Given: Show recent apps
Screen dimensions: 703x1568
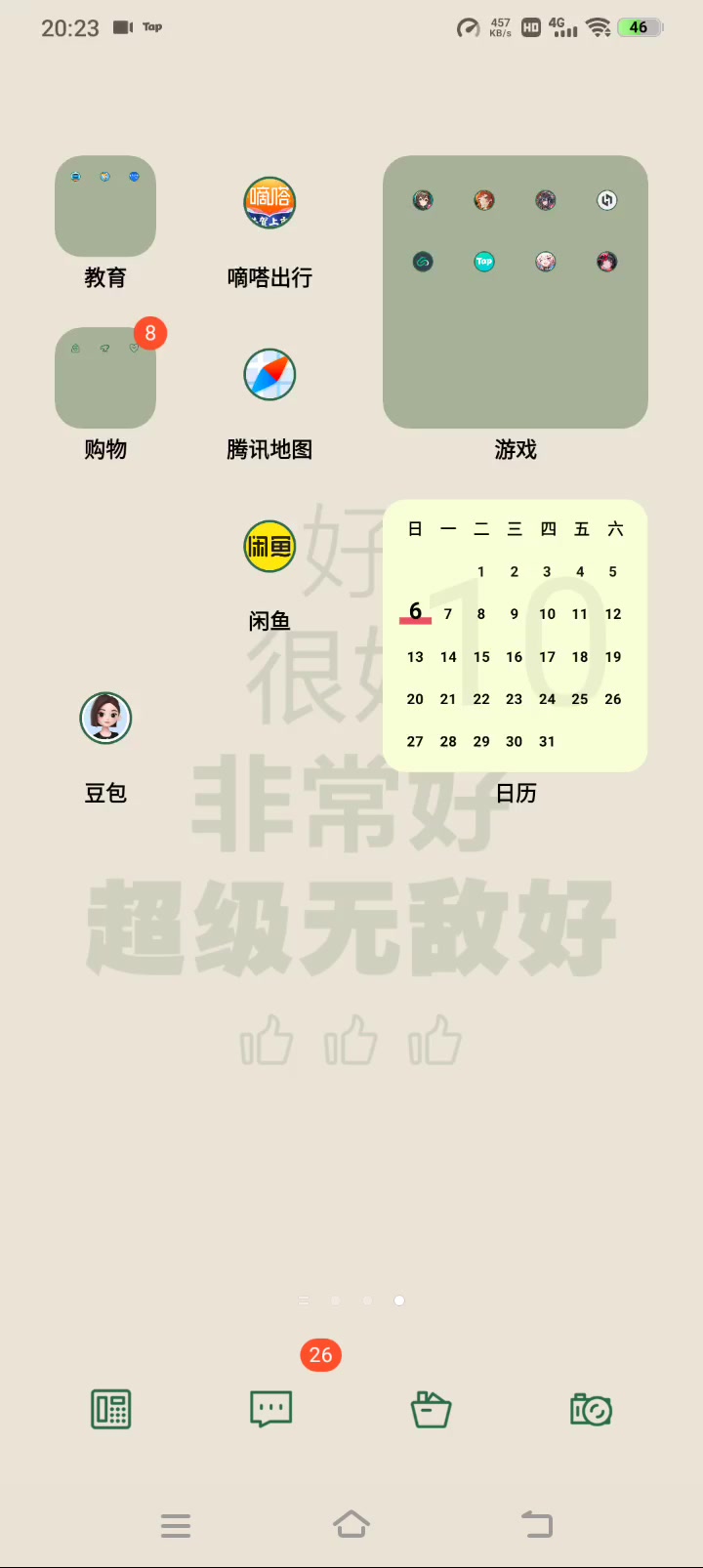Looking at the screenshot, I should point(176,1525).
